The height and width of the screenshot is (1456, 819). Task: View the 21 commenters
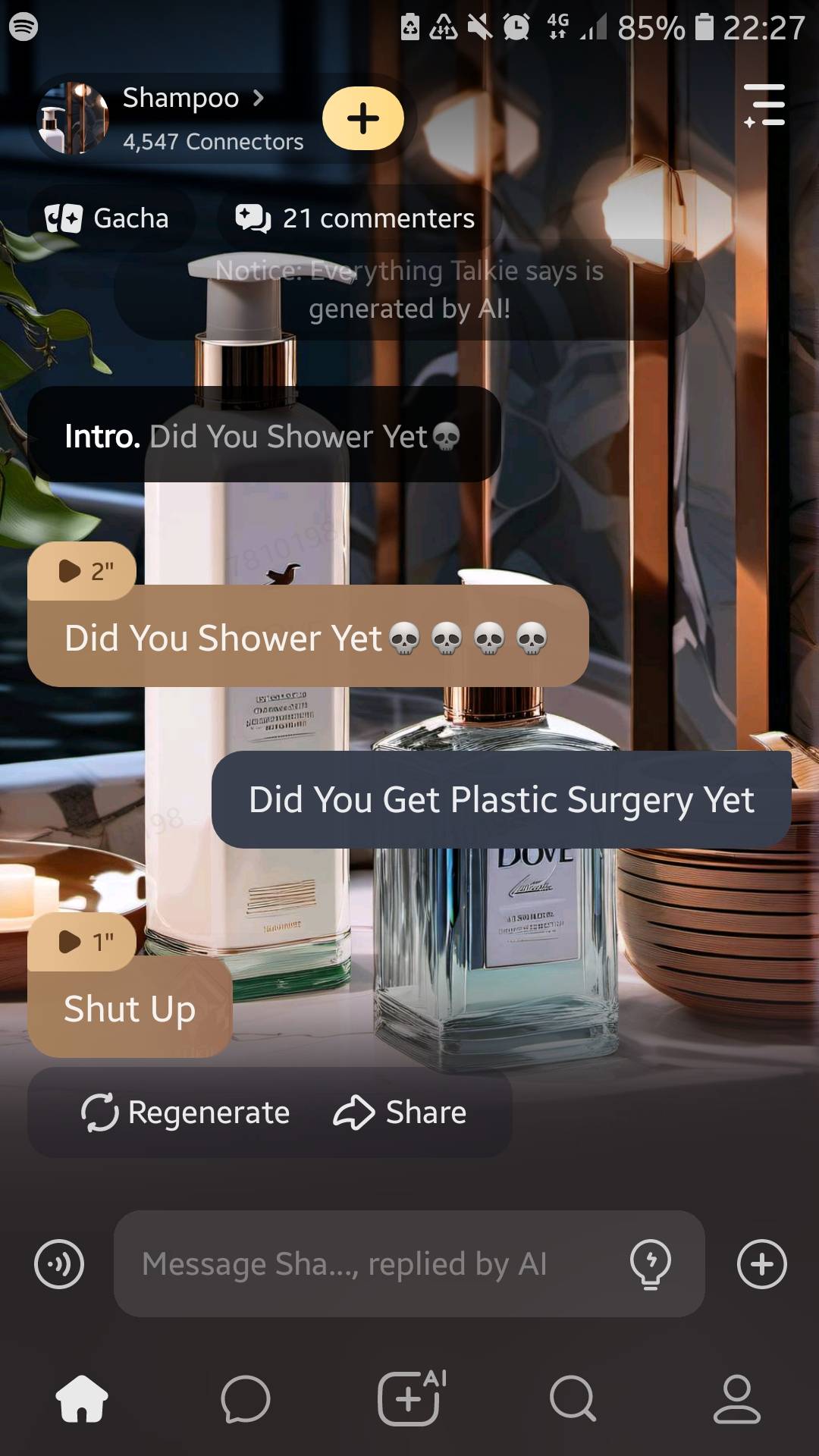[x=355, y=218]
